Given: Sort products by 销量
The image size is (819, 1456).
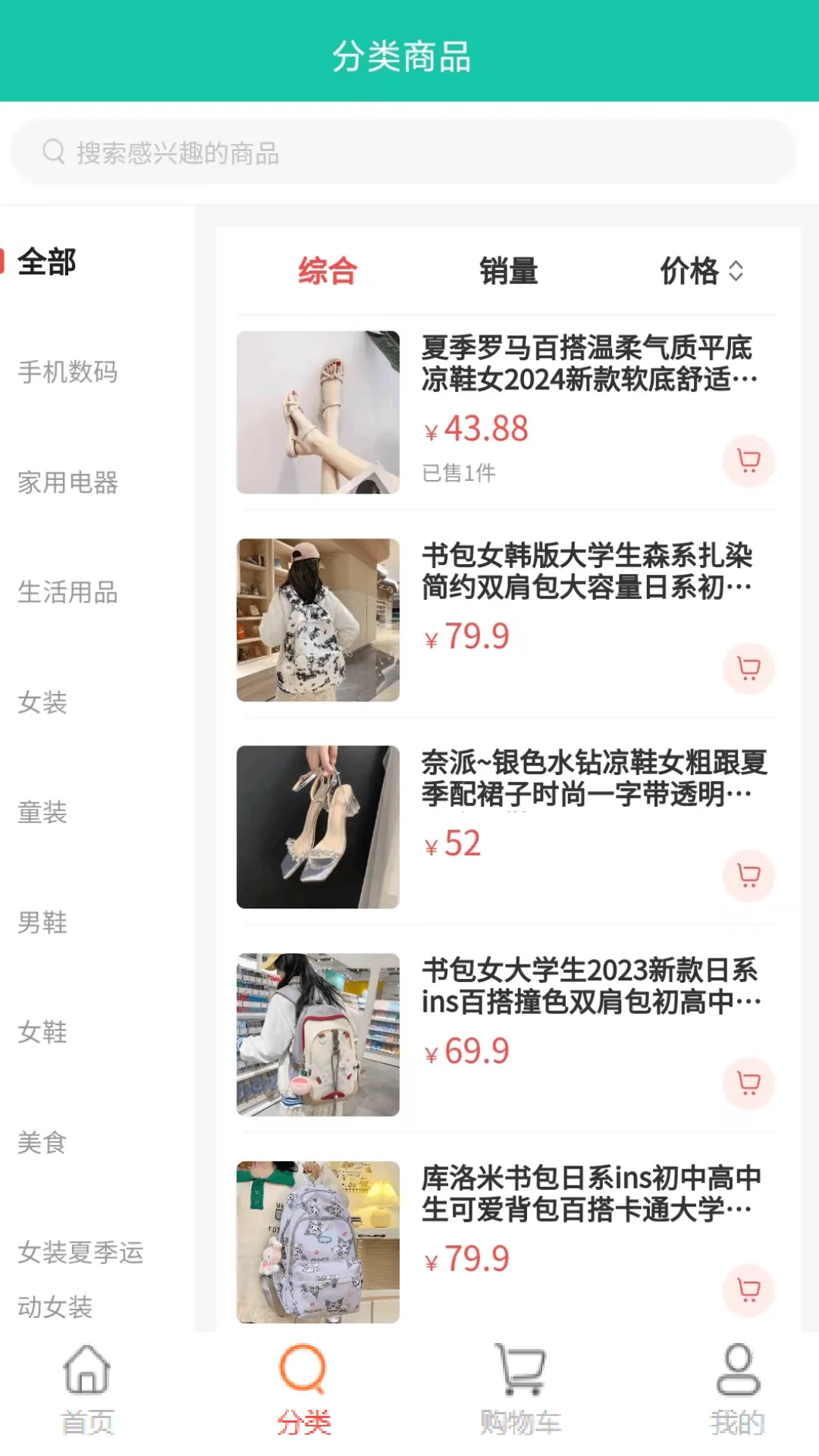Looking at the screenshot, I should click(x=508, y=271).
